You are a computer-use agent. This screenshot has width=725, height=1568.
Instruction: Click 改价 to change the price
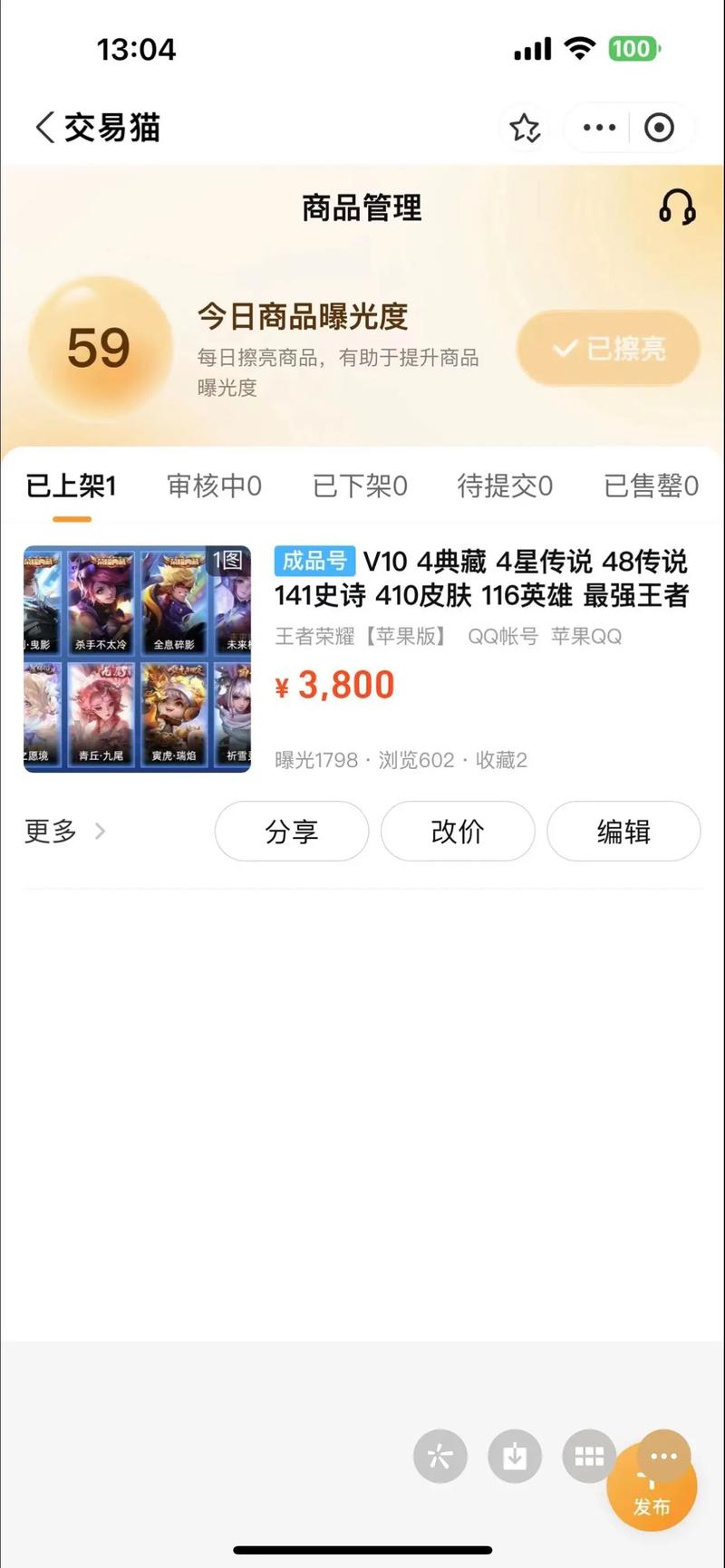point(458,831)
